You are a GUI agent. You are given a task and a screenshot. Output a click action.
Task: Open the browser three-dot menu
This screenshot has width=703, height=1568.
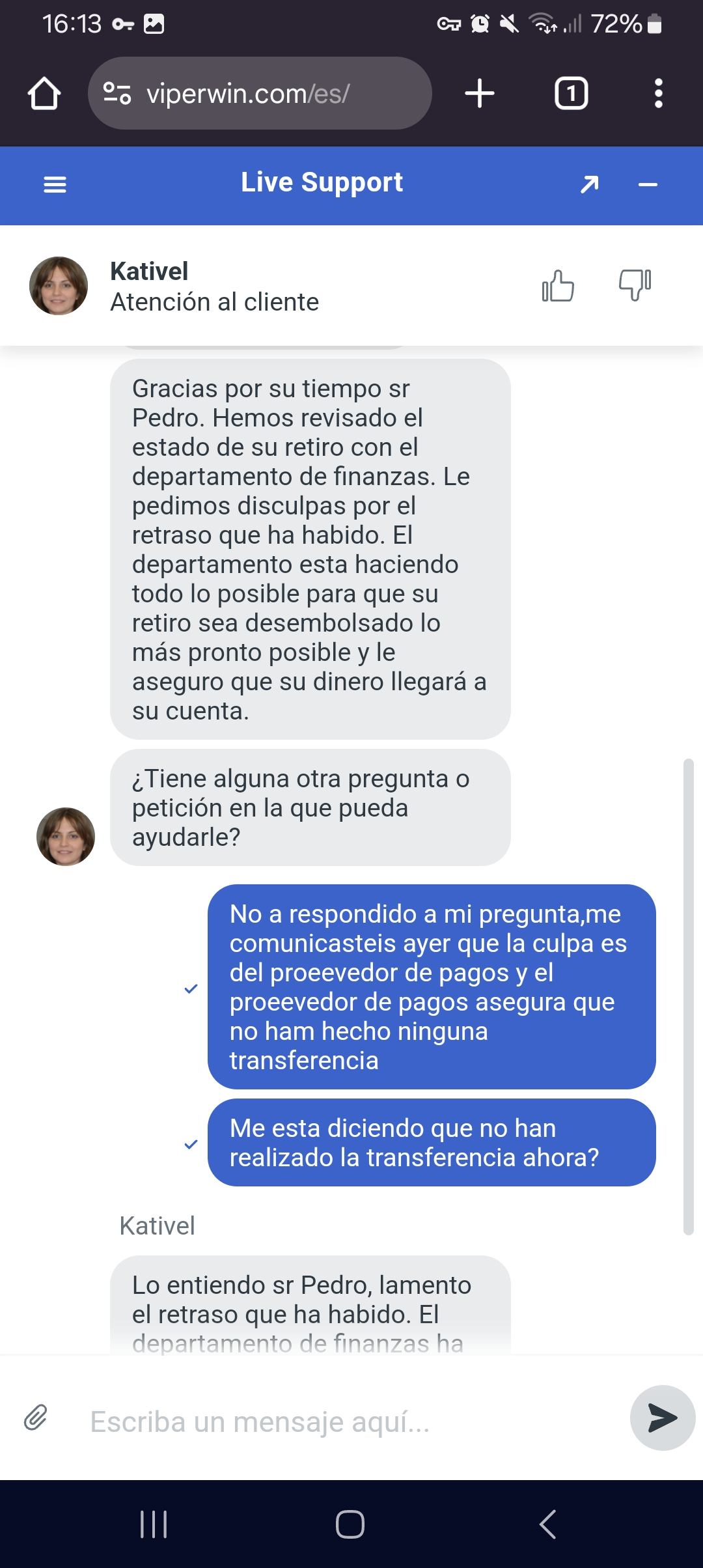coord(658,94)
